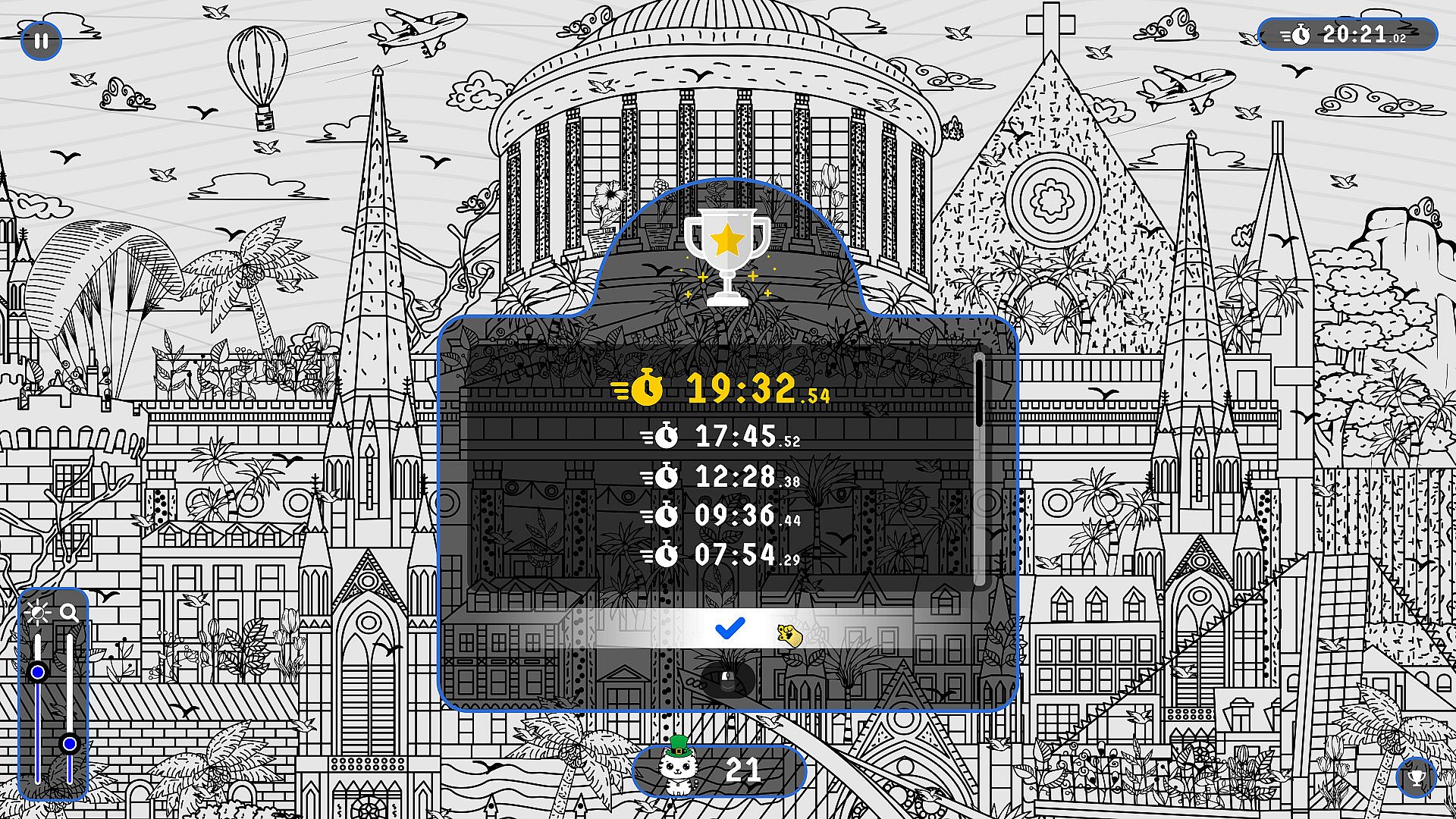Adjust the zoom magnifier slider
The width and height of the screenshot is (1456, 819).
(x=70, y=744)
